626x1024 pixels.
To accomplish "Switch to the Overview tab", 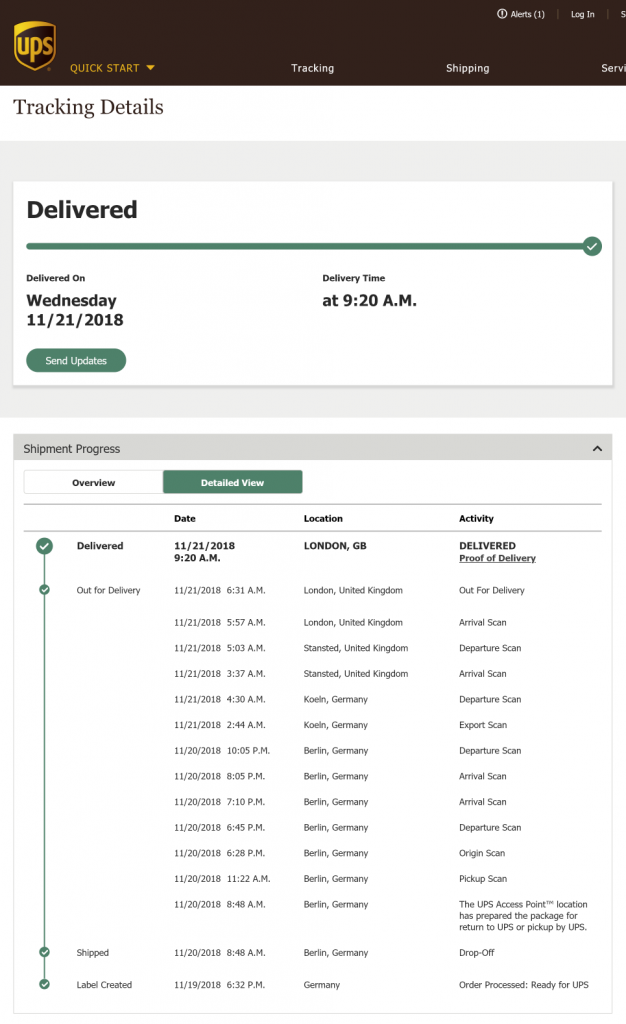I will click(x=93, y=483).
